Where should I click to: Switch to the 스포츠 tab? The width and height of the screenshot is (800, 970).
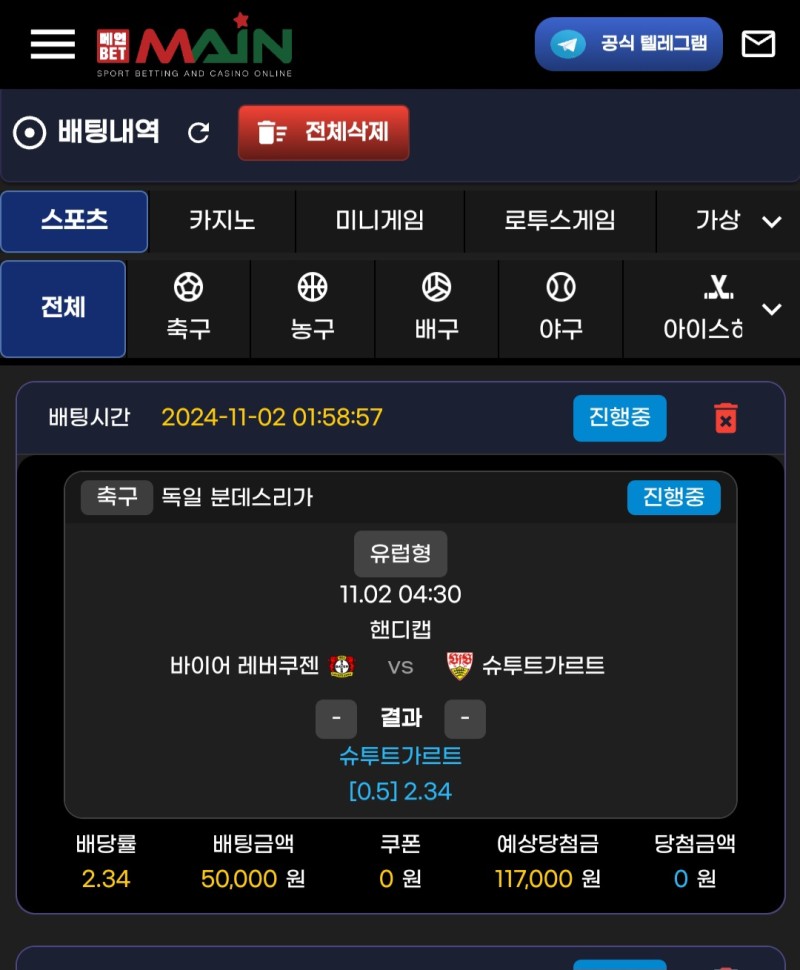(74, 221)
